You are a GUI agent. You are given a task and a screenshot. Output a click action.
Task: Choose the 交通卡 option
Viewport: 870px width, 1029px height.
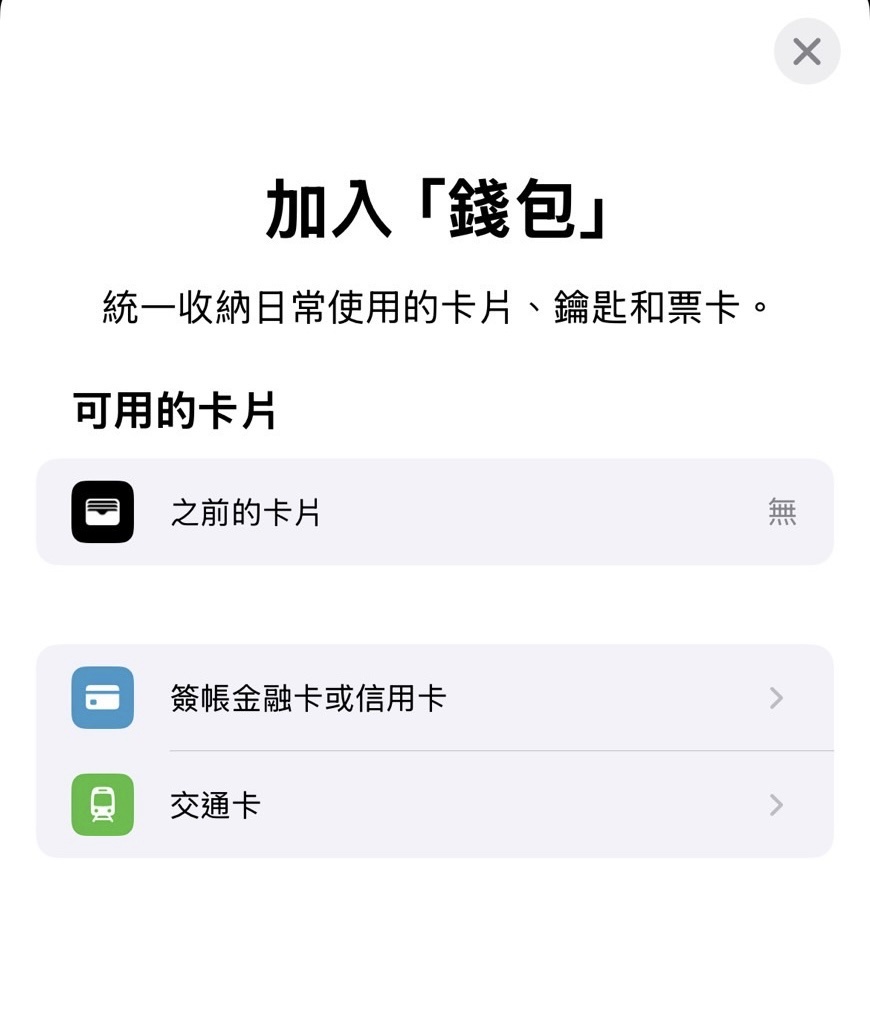click(x=434, y=805)
